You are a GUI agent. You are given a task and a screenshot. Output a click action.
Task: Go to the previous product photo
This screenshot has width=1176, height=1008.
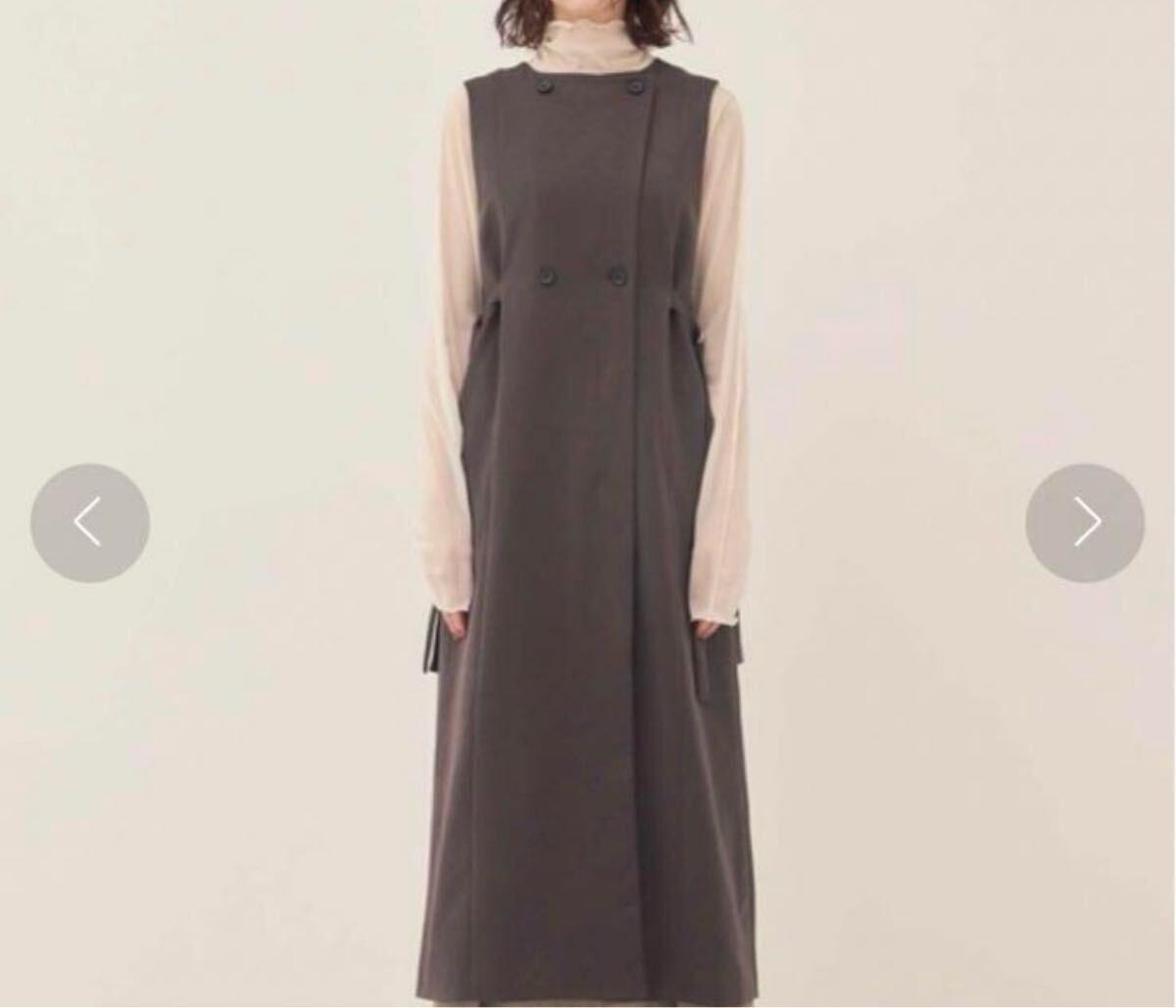89,522
